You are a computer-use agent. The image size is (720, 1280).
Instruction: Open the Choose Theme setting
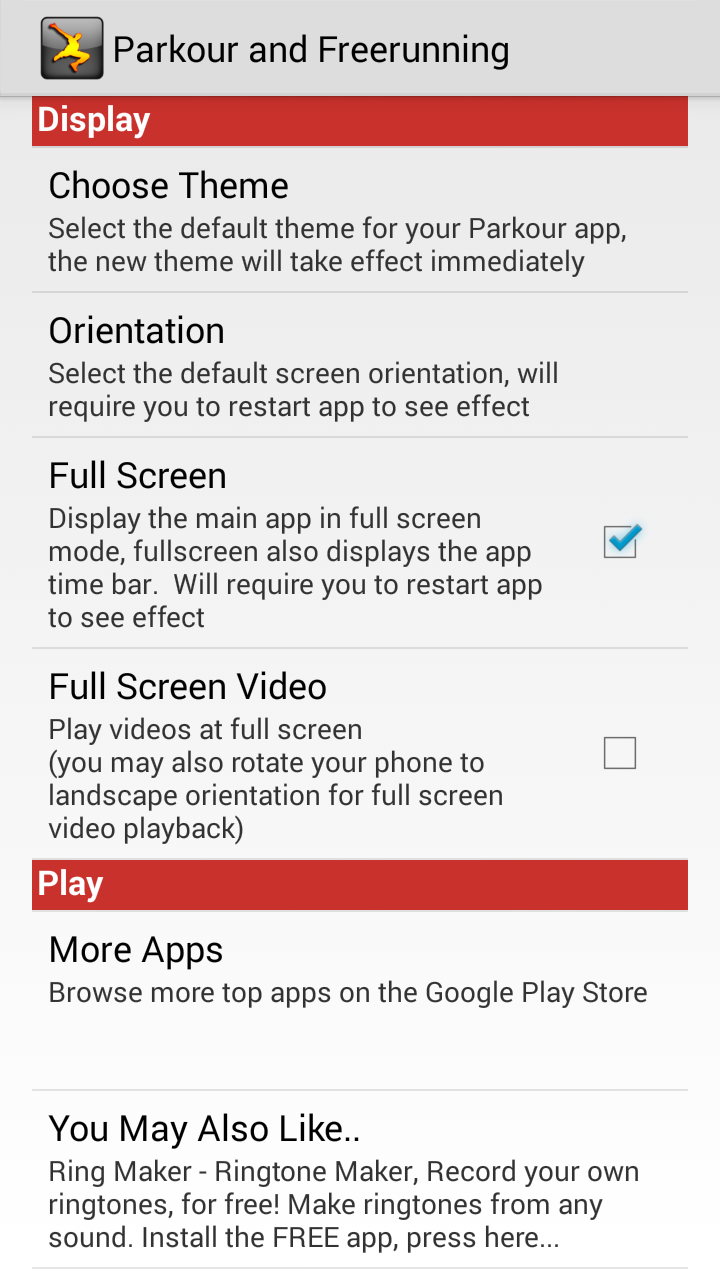(360, 221)
